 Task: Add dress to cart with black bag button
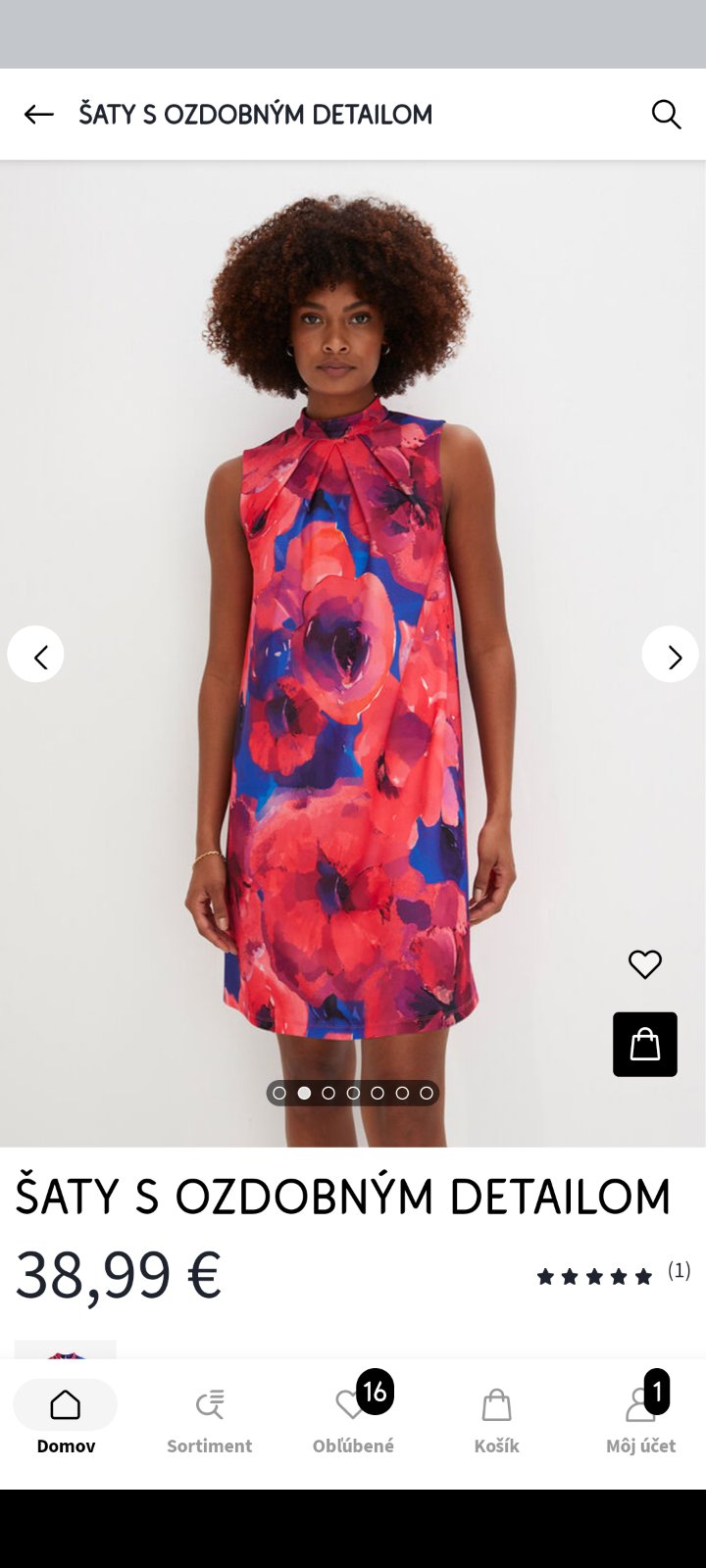[x=644, y=1044]
